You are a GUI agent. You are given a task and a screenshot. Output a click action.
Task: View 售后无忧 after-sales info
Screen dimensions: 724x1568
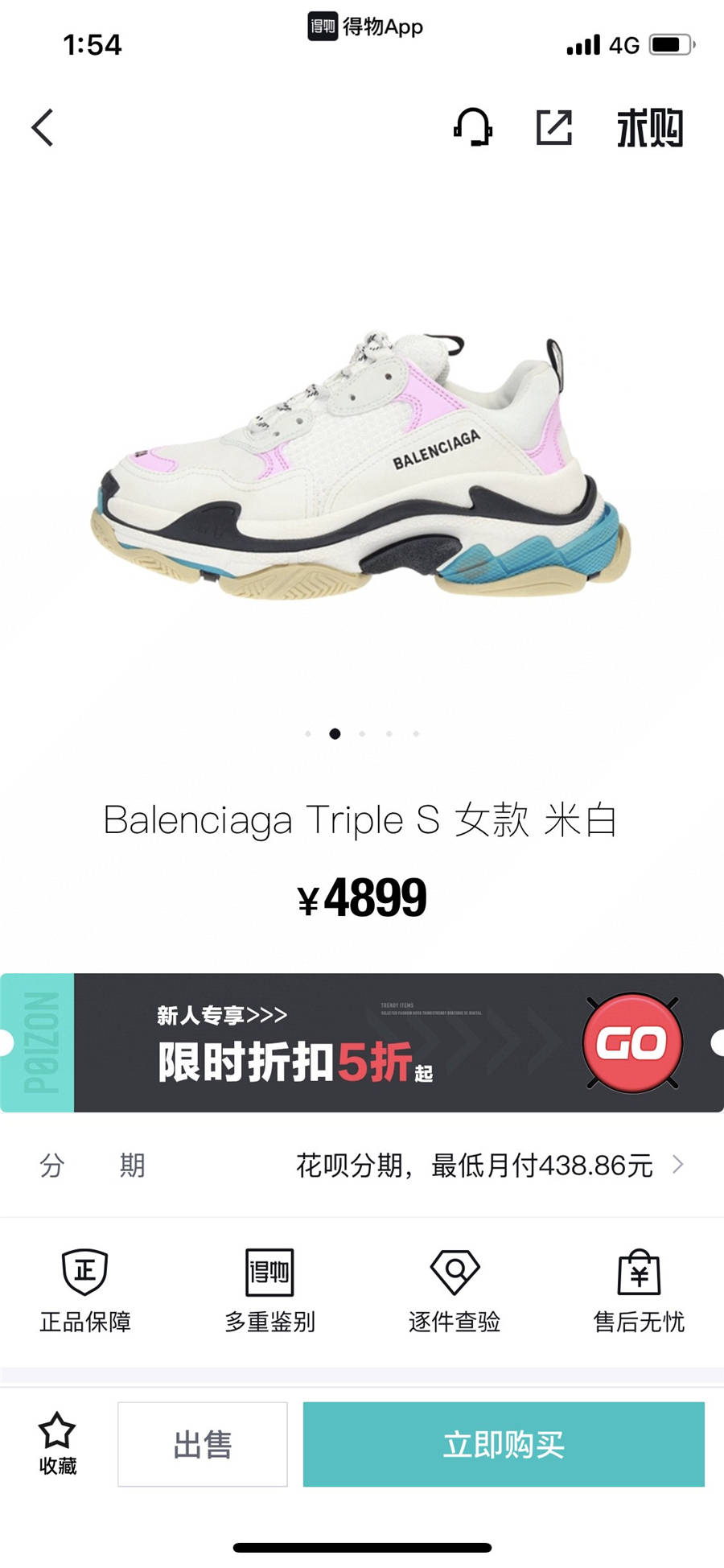click(639, 1291)
